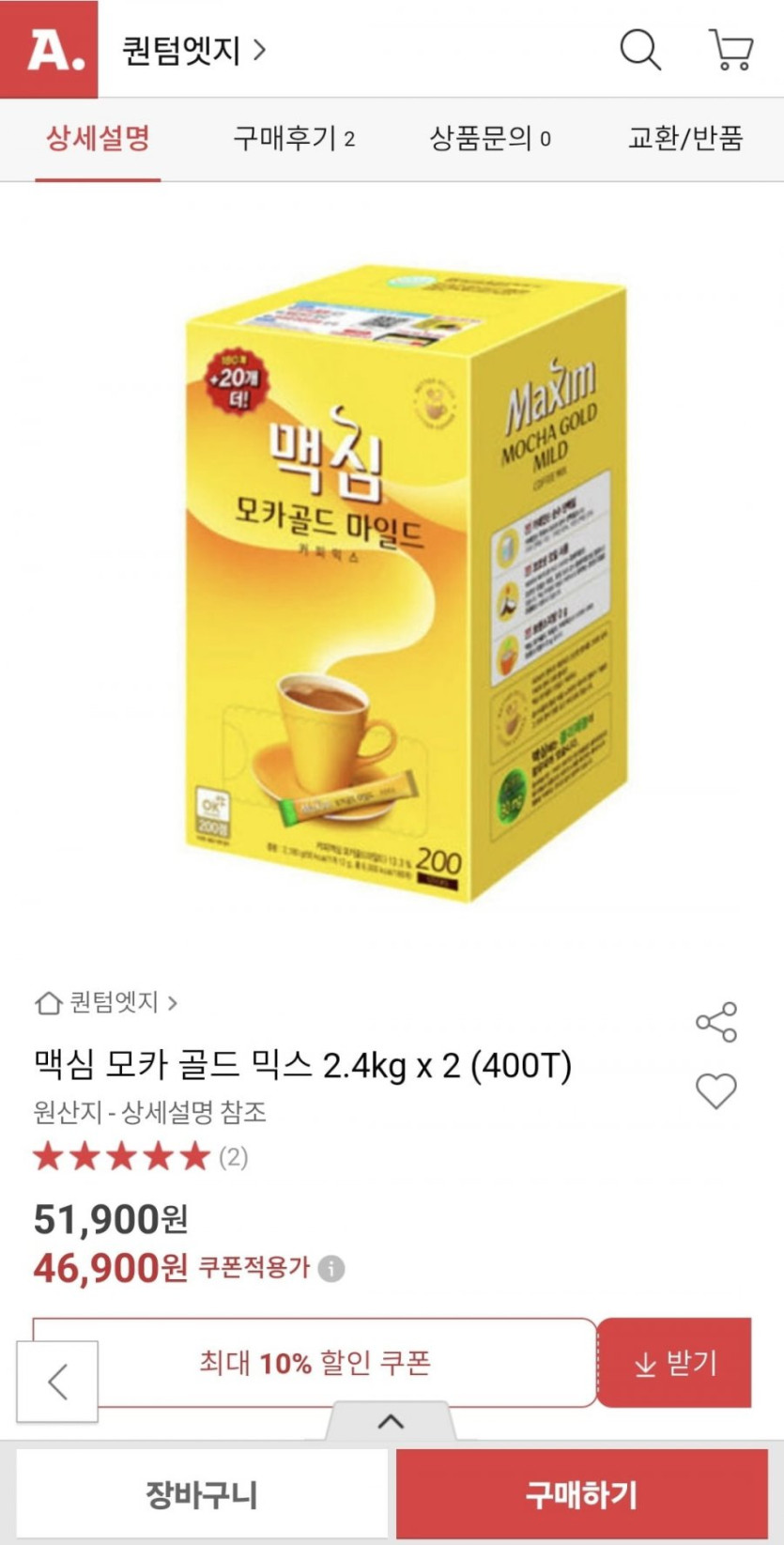
Task: Switch to the 구매후기 tab
Action: (x=294, y=139)
